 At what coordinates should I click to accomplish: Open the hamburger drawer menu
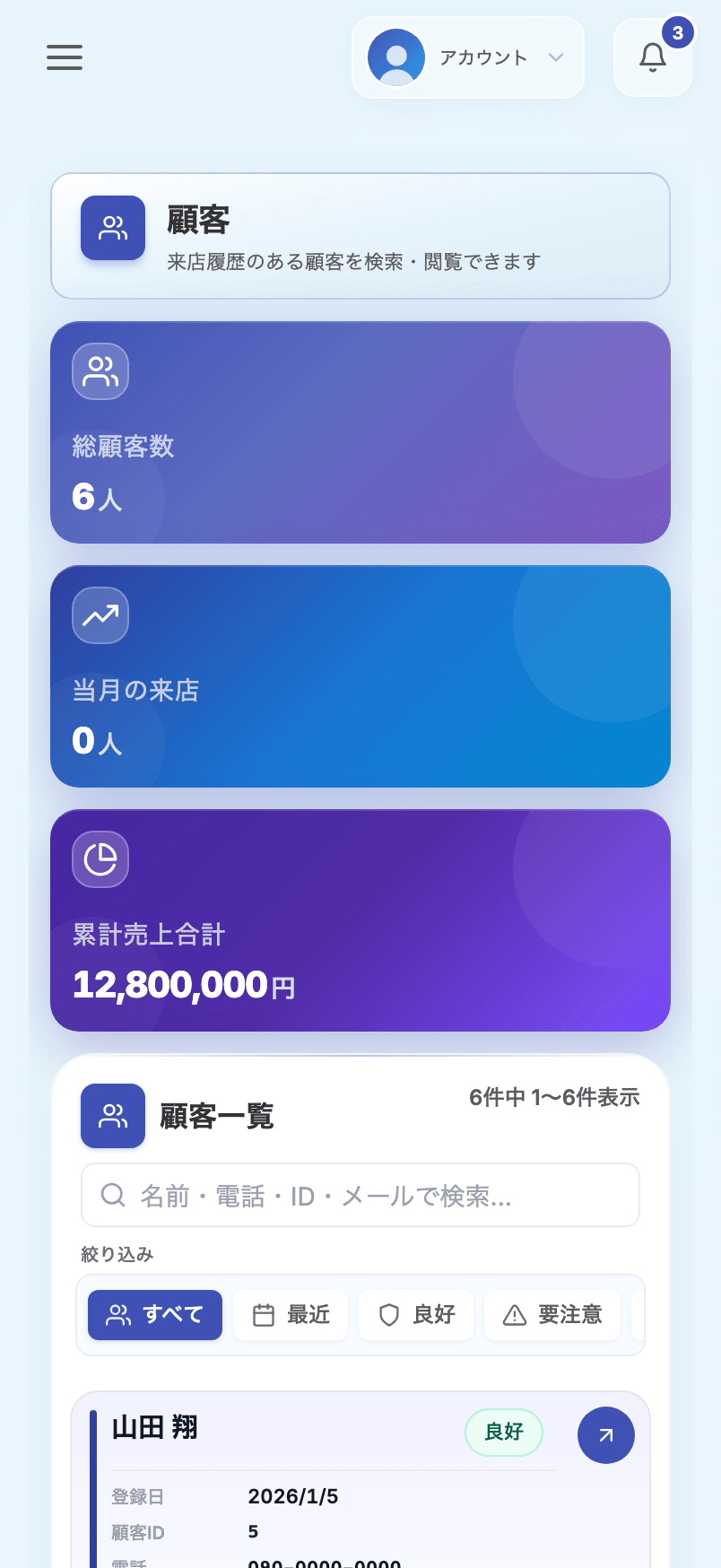click(65, 57)
